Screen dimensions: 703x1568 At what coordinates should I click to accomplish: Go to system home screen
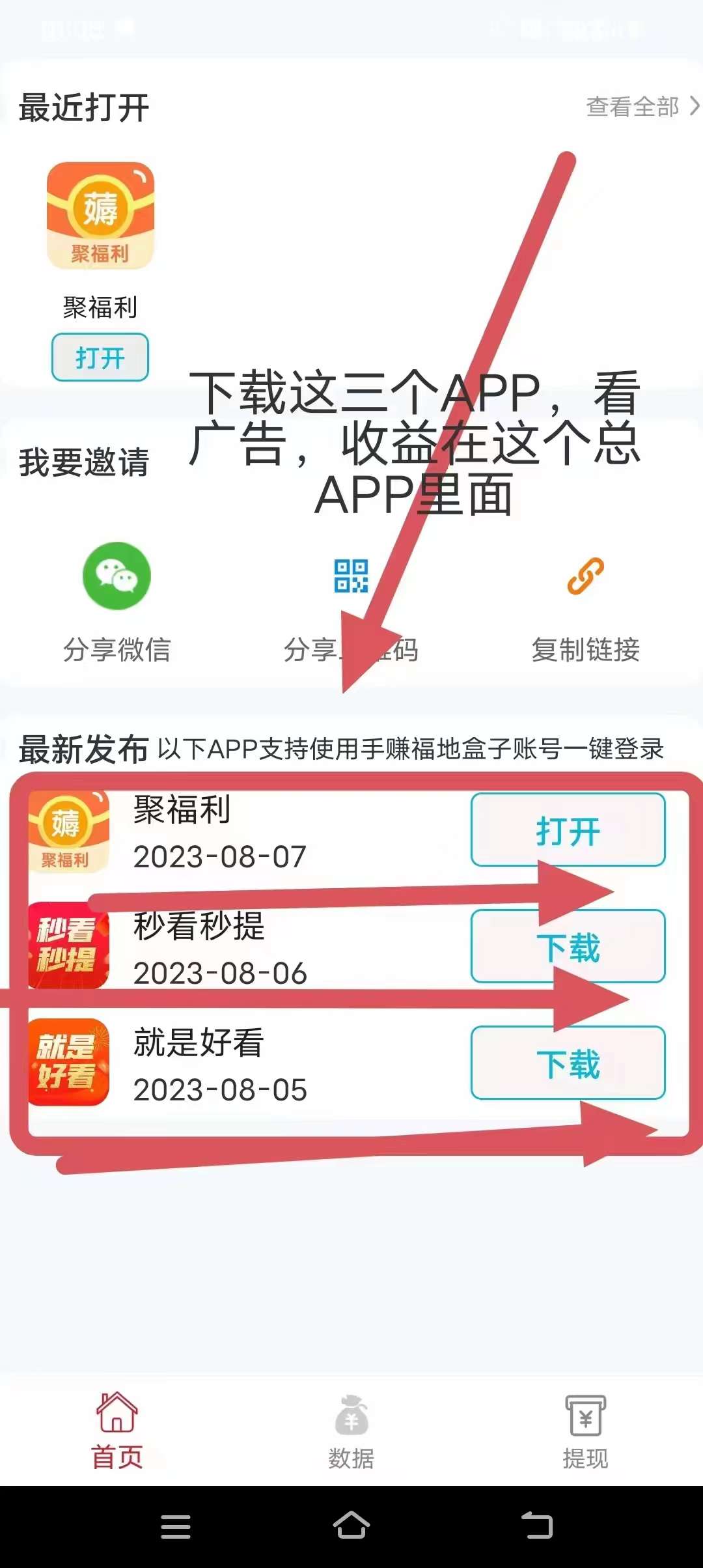(x=351, y=1526)
